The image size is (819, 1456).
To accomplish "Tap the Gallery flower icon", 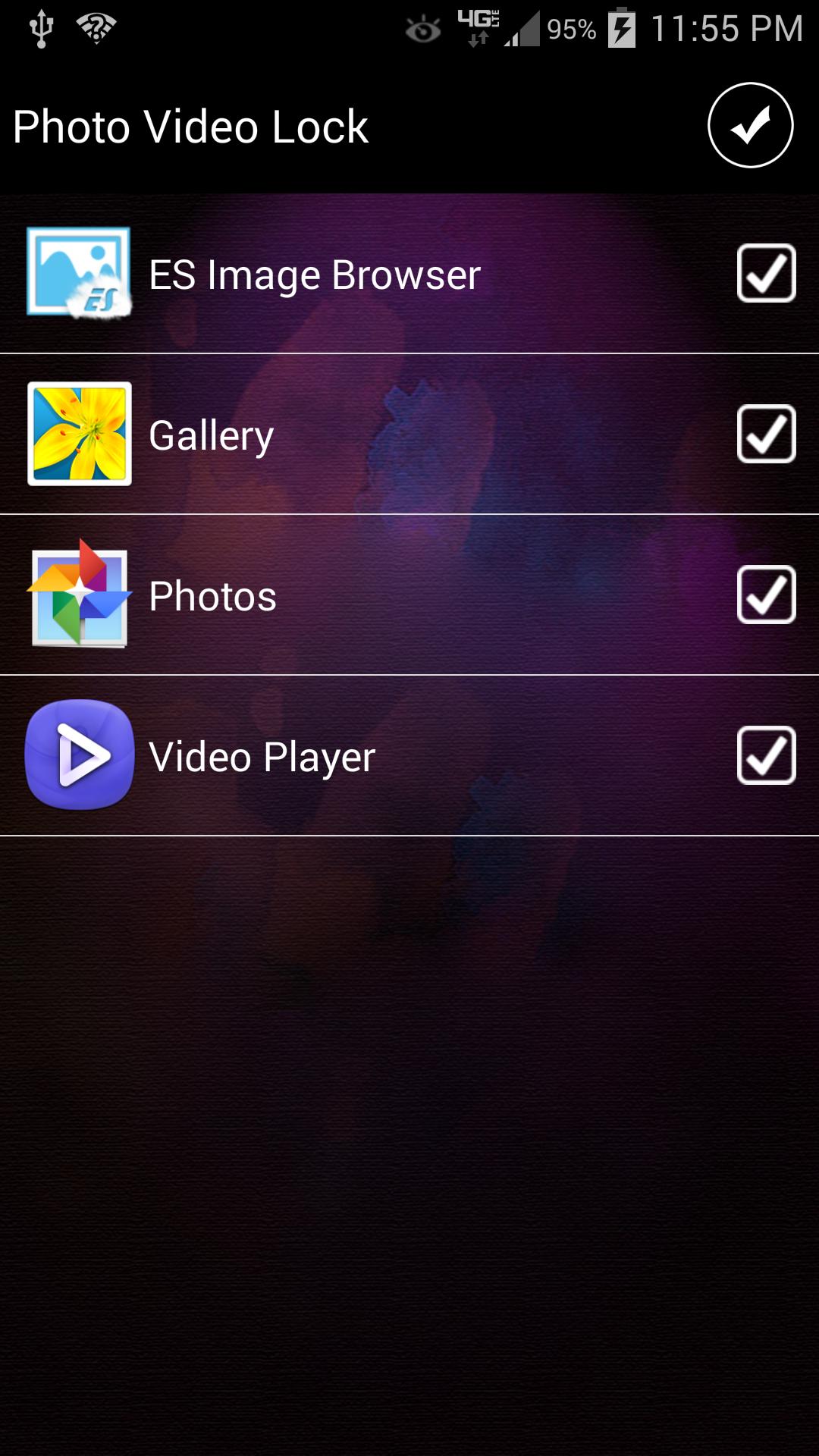I will pos(79,435).
